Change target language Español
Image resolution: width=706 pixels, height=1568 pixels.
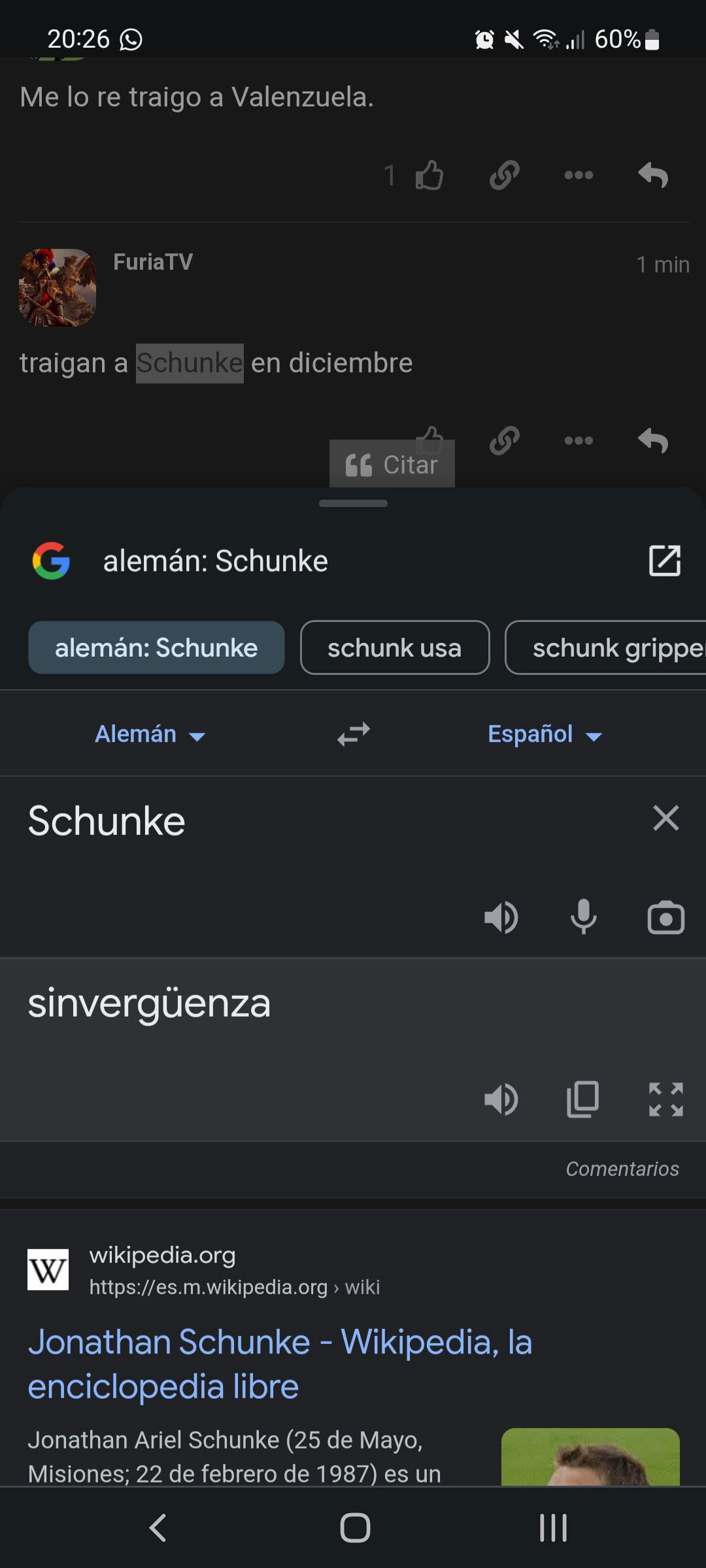tap(545, 734)
